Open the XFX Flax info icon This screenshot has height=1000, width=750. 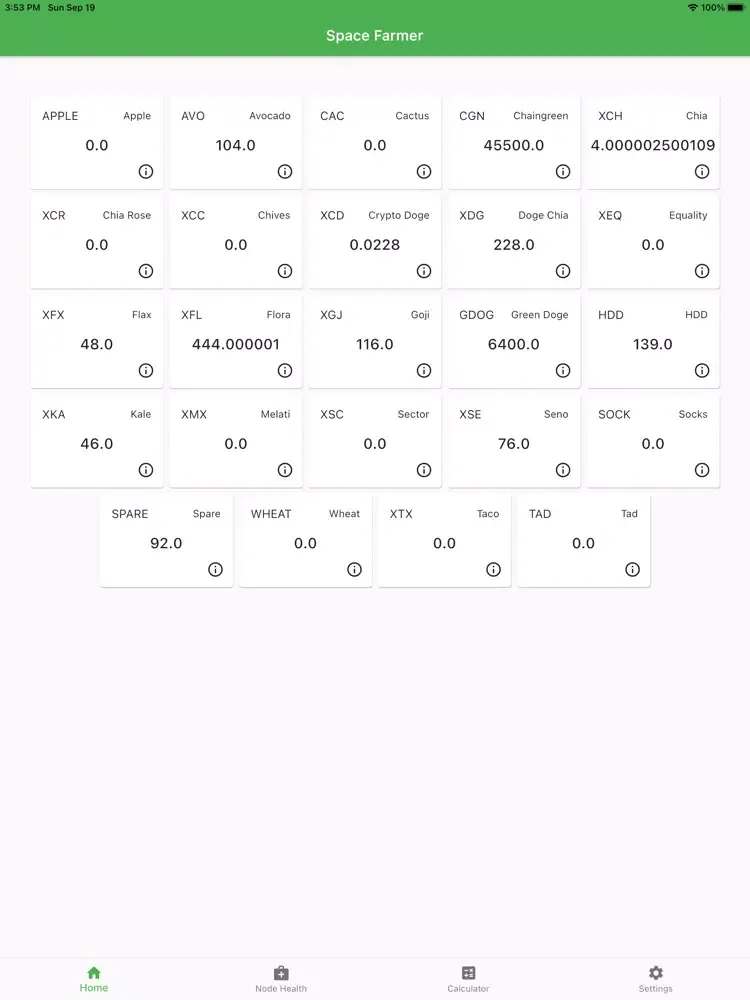point(146,371)
